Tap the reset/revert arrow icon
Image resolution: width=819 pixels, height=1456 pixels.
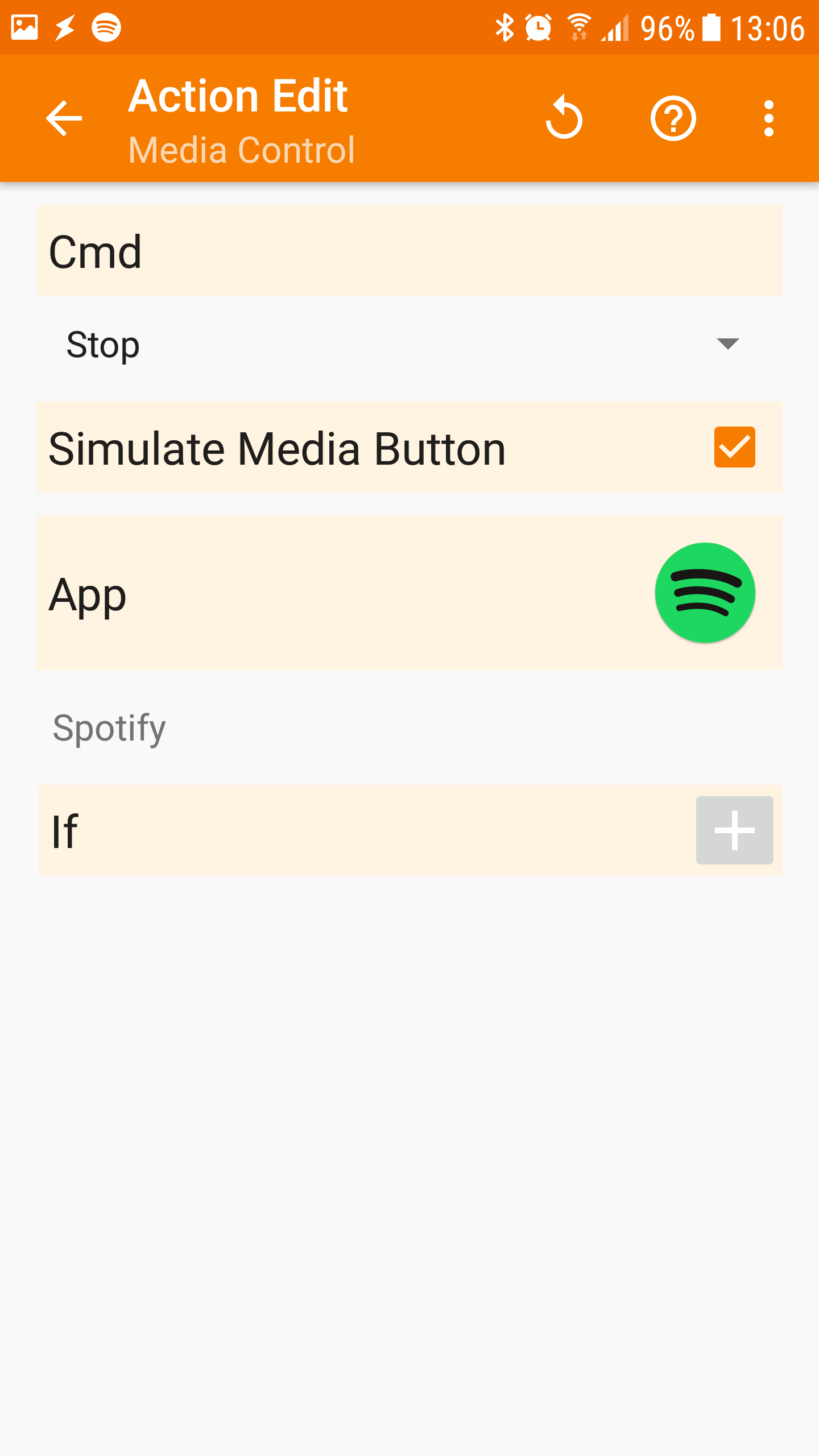pyautogui.click(x=563, y=118)
